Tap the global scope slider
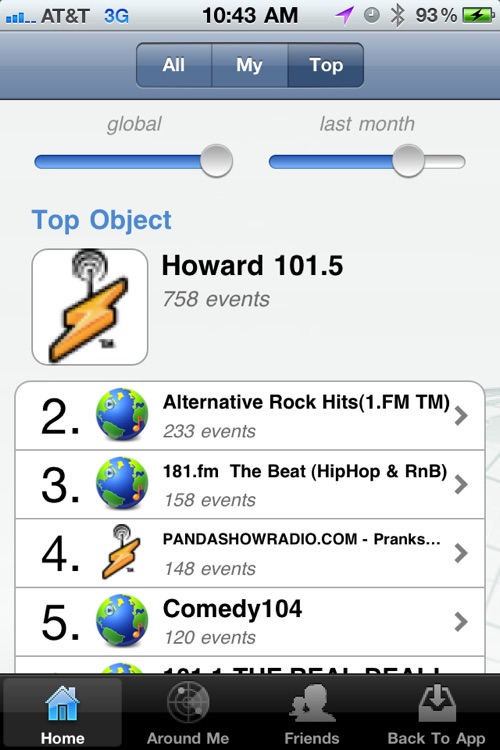 pyautogui.click(x=133, y=162)
